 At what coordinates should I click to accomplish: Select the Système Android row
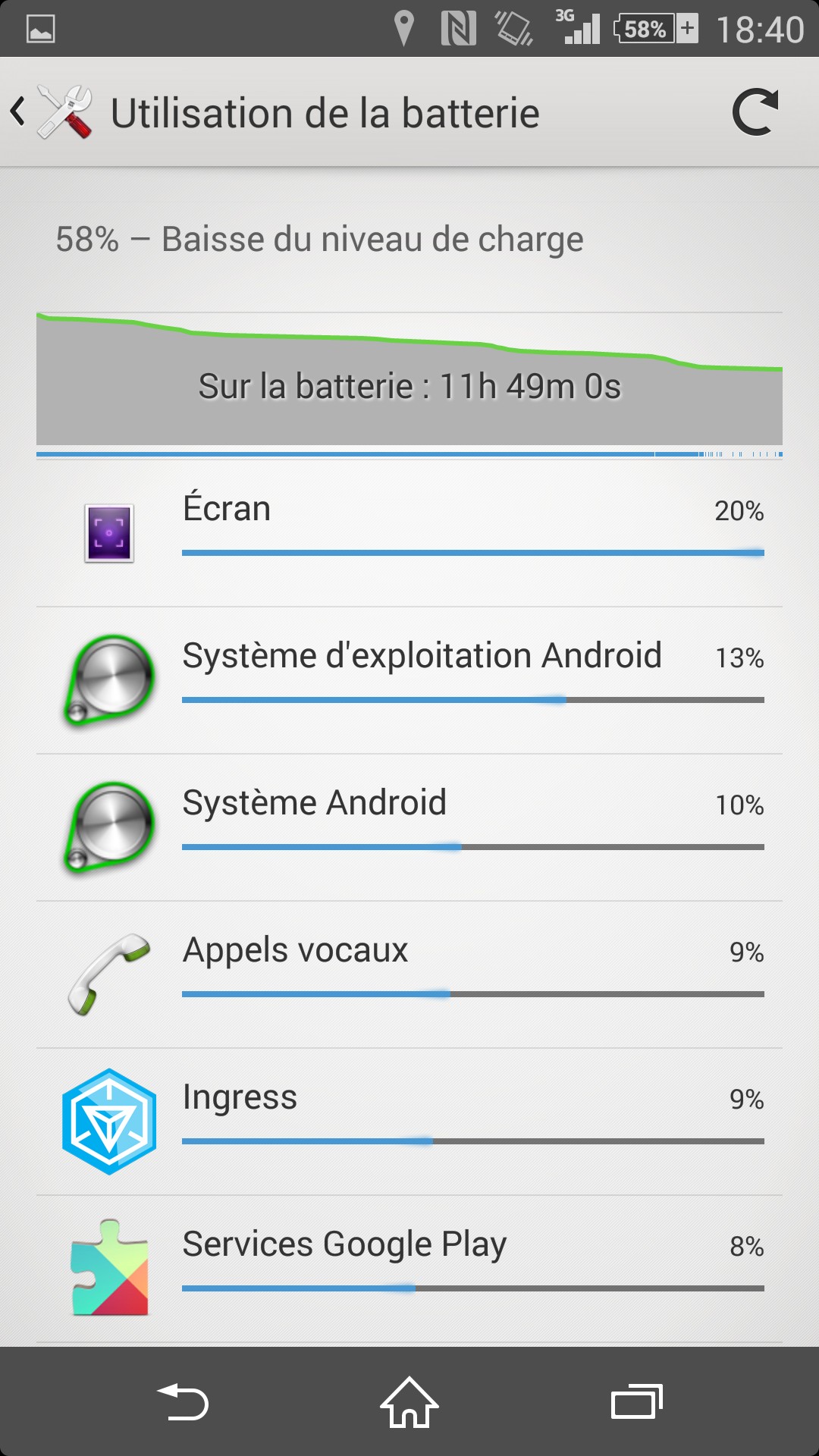pos(409,827)
